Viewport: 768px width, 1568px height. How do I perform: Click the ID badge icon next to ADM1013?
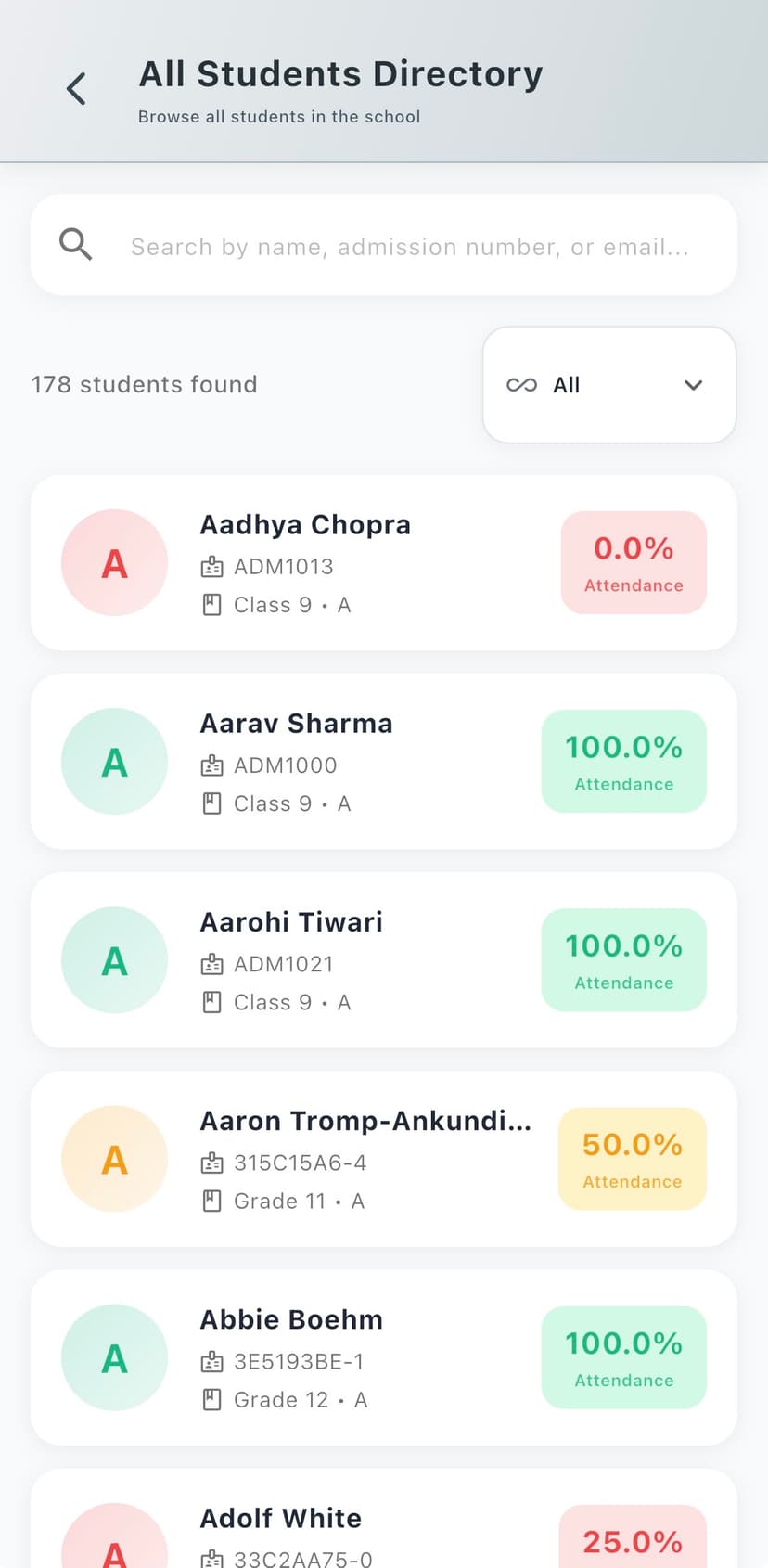212,567
